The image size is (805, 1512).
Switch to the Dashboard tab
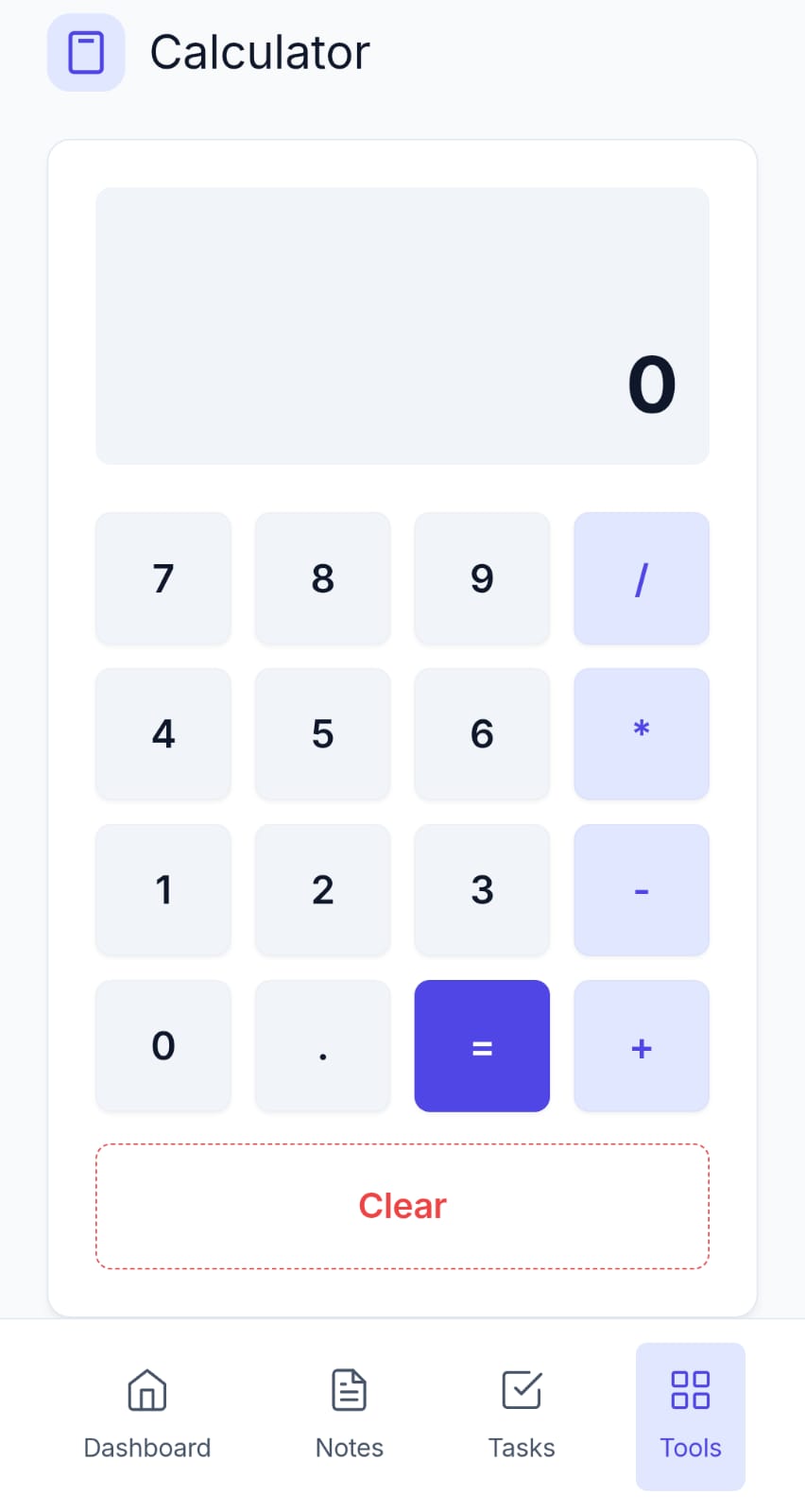pos(146,1417)
